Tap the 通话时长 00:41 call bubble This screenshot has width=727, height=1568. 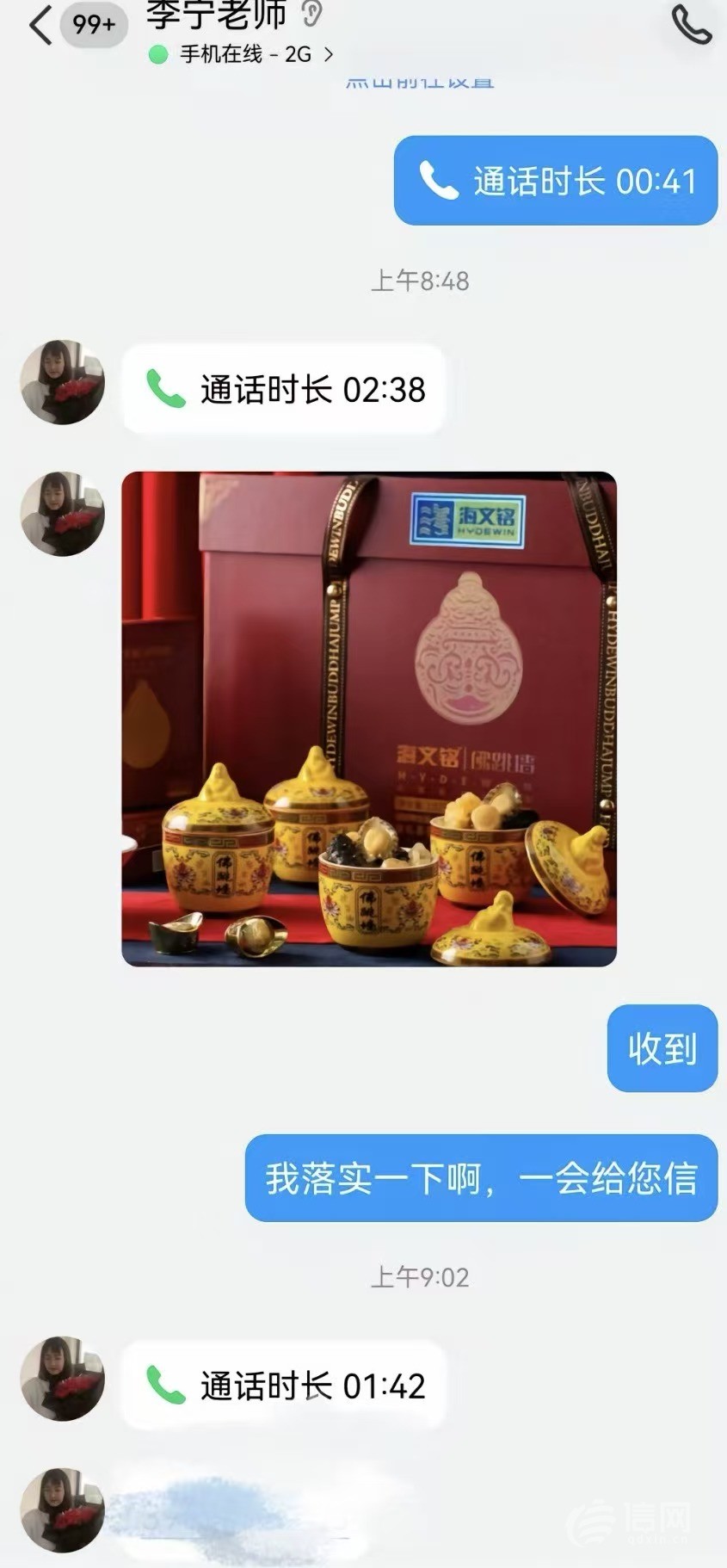click(556, 181)
